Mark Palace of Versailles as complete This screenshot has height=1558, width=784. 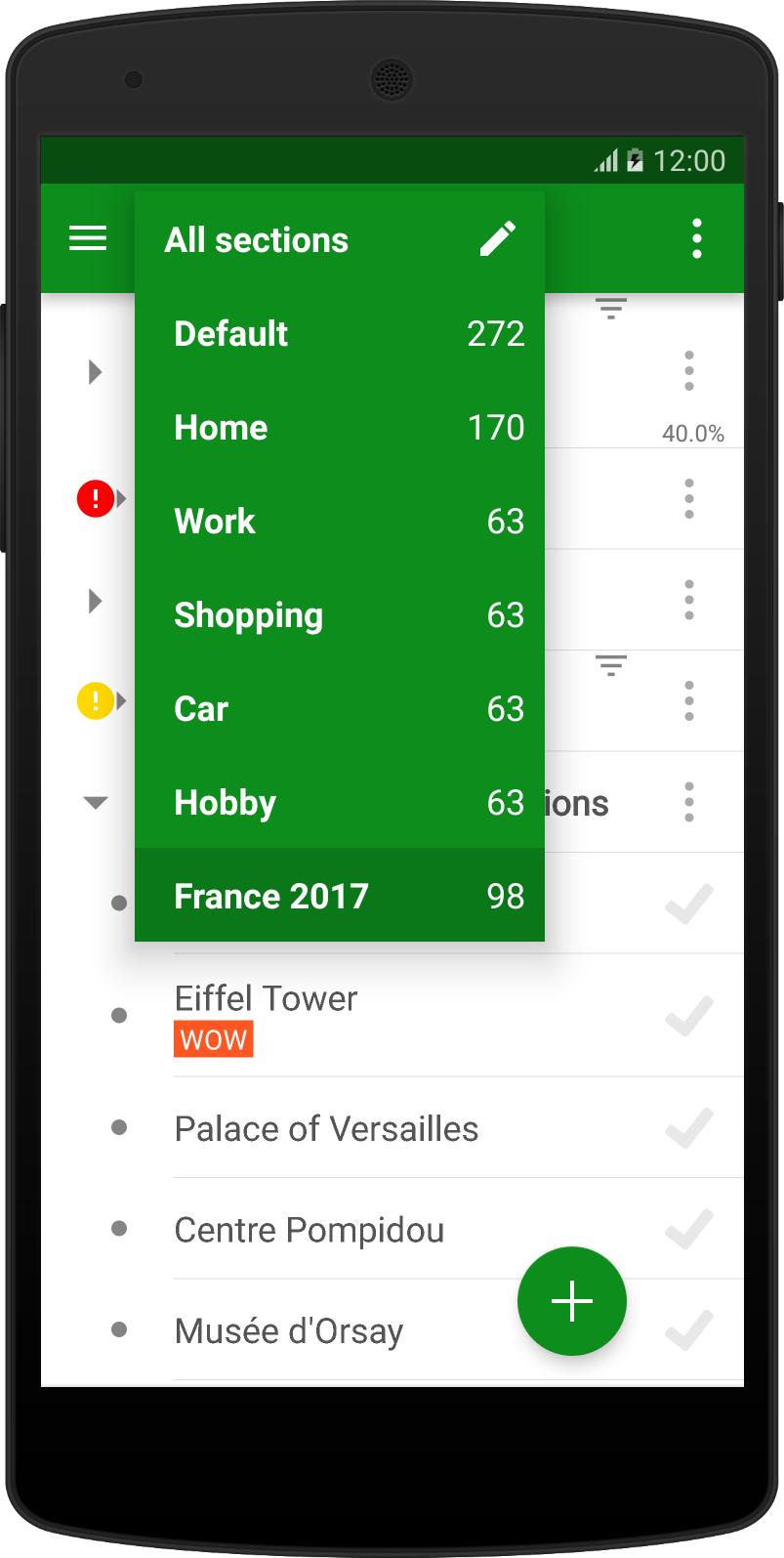689,1128
